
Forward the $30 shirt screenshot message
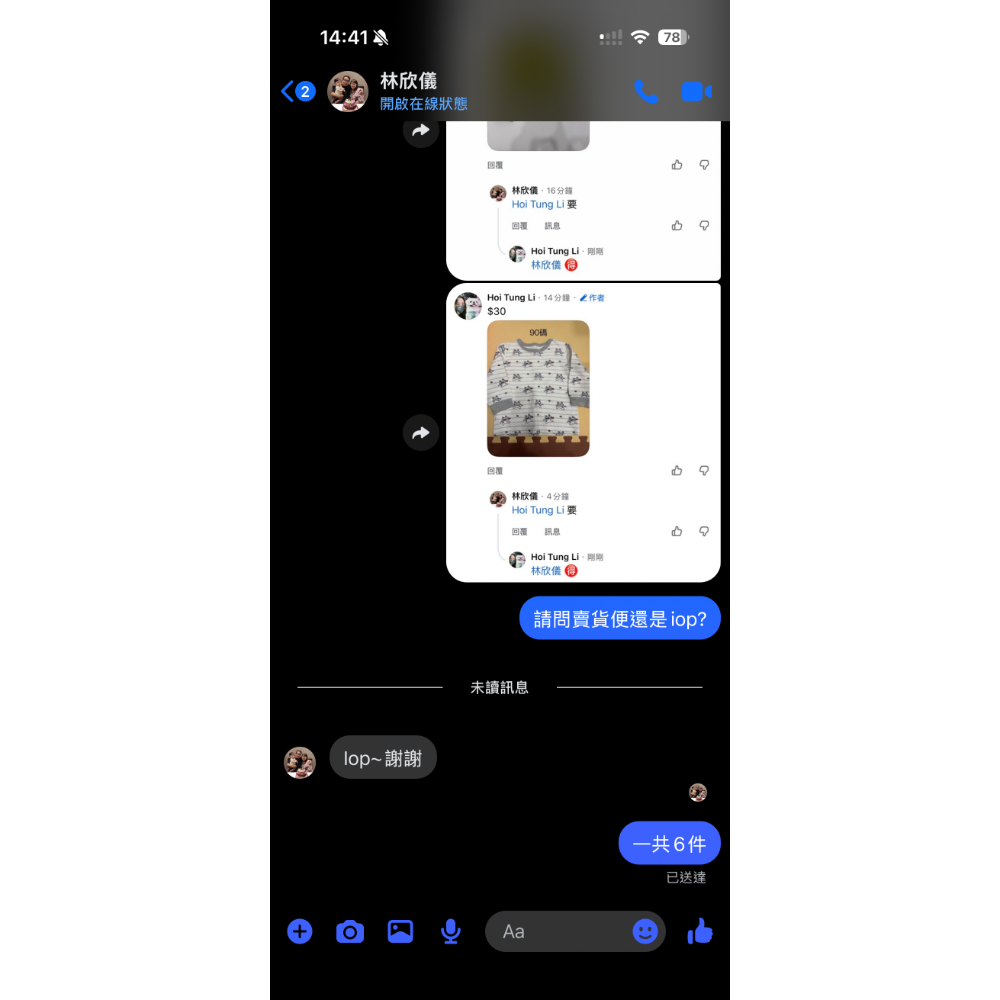(x=421, y=433)
